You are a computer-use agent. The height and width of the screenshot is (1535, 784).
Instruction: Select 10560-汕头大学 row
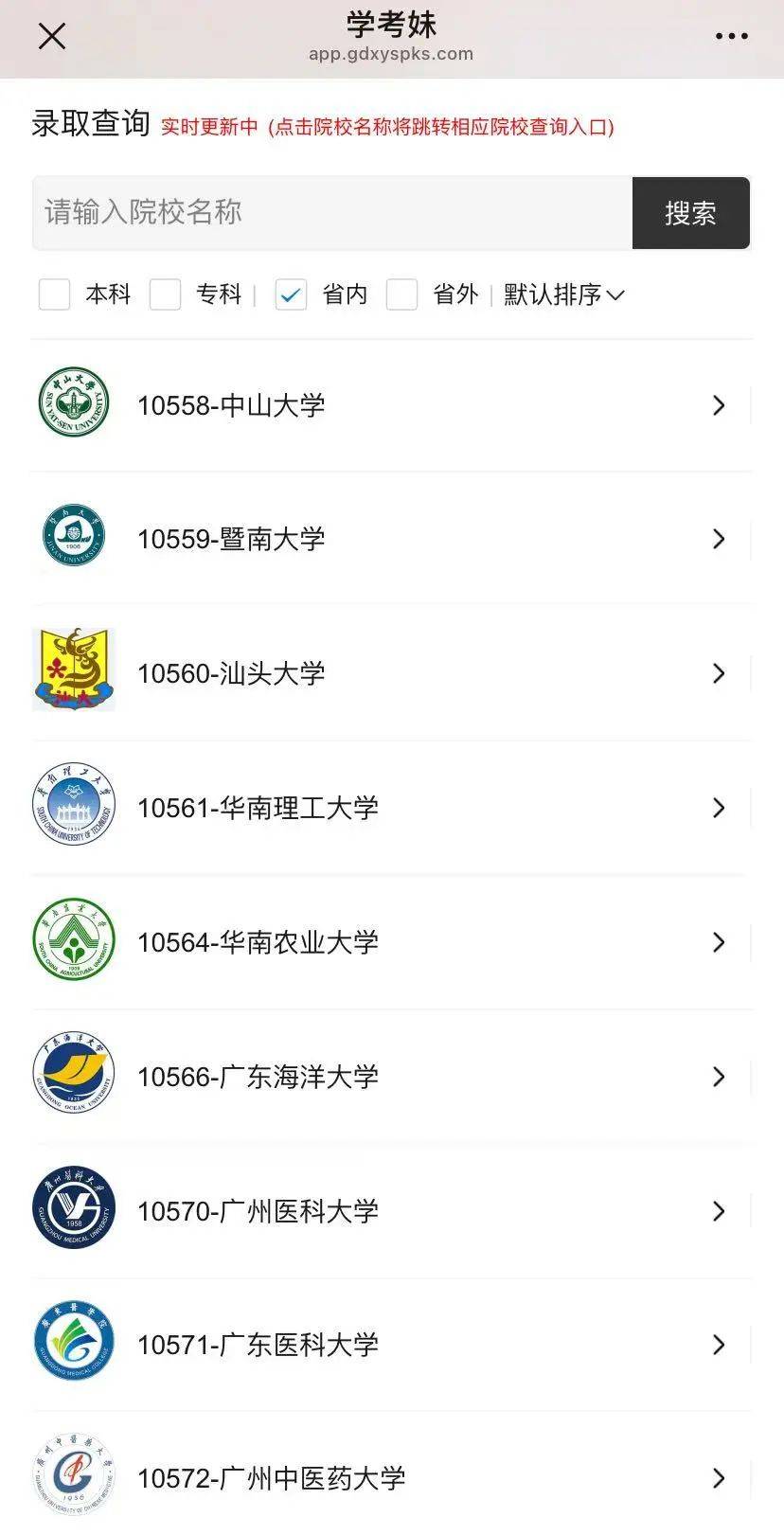tap(391, 673)
